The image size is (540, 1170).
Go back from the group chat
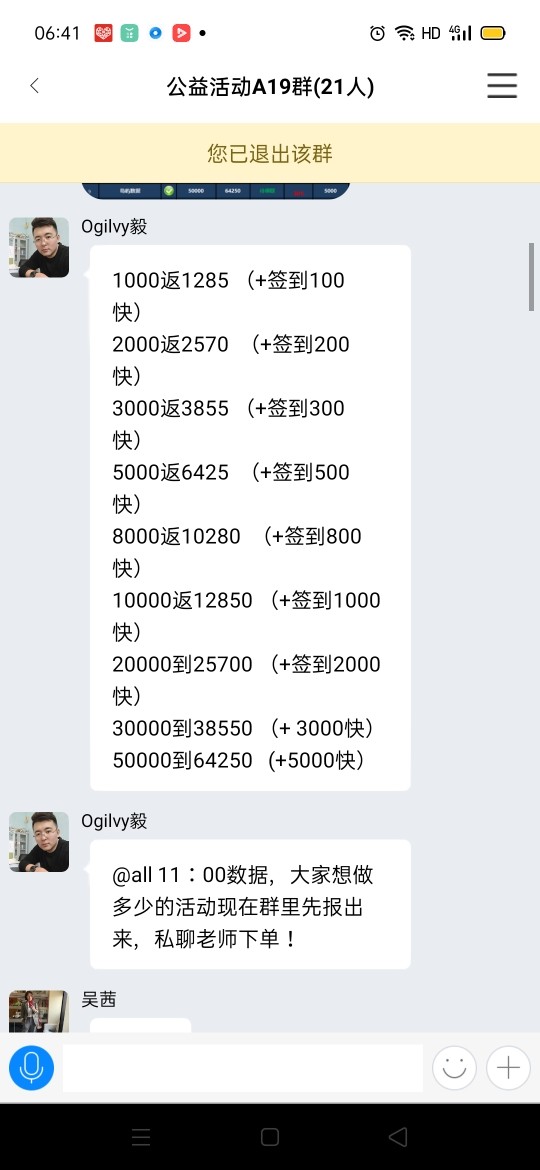34,87
